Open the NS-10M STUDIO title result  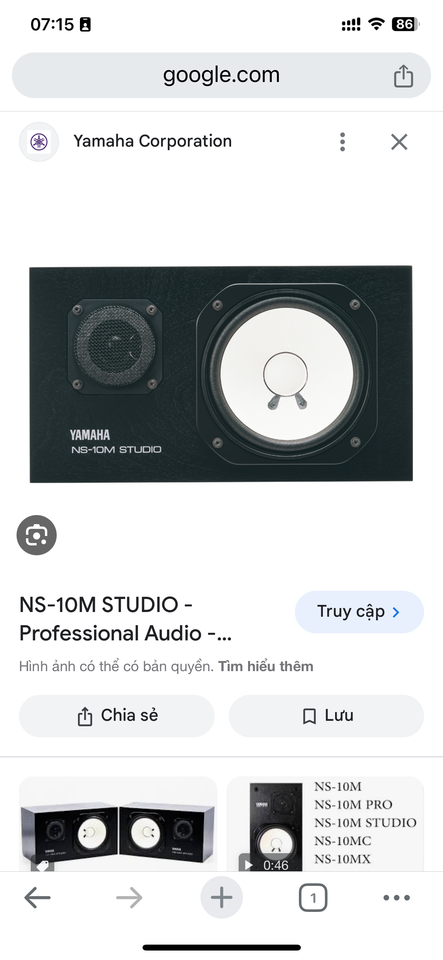(x=125, y=619)
